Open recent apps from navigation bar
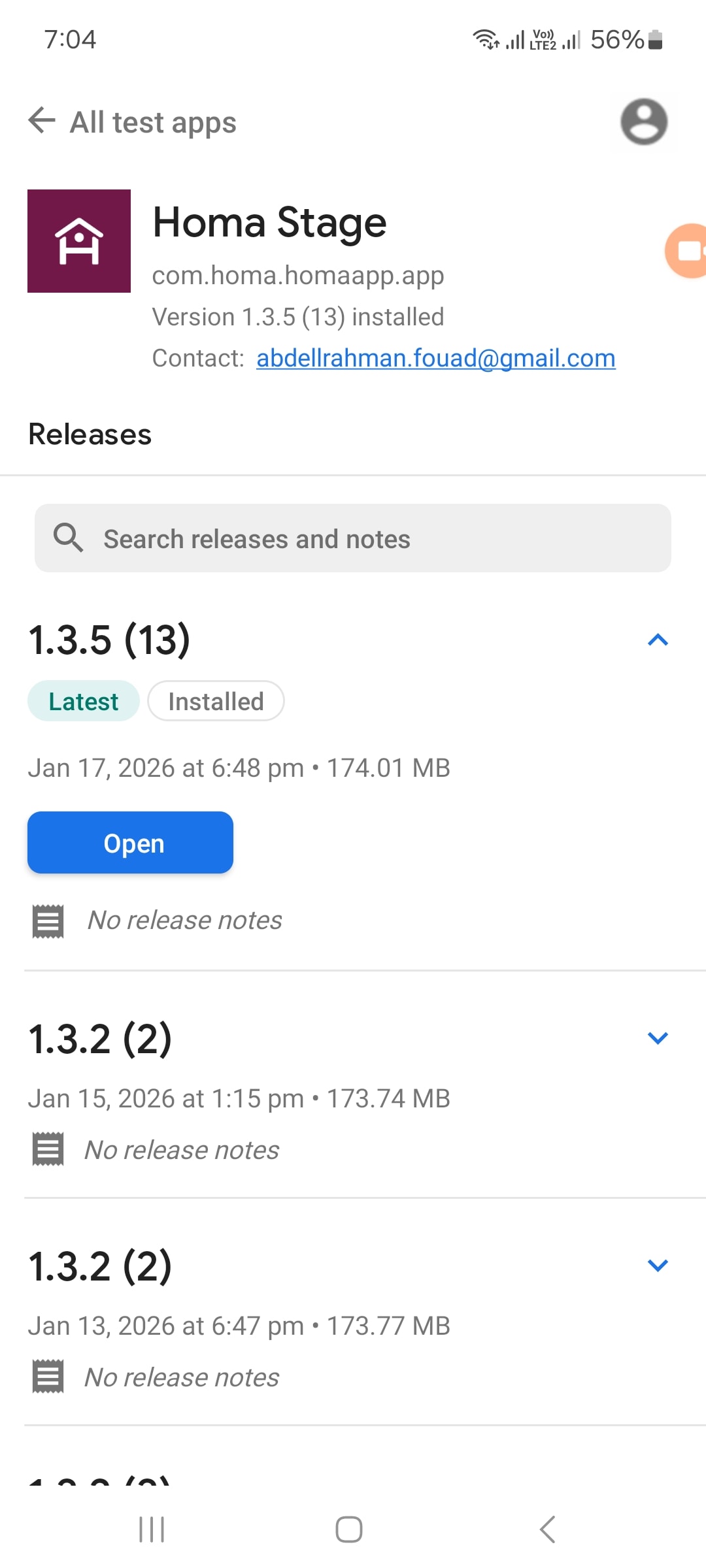Image resolution: width=706 pixels, height=1568 pixels. pyautogui.click(x=152, y=1529)
